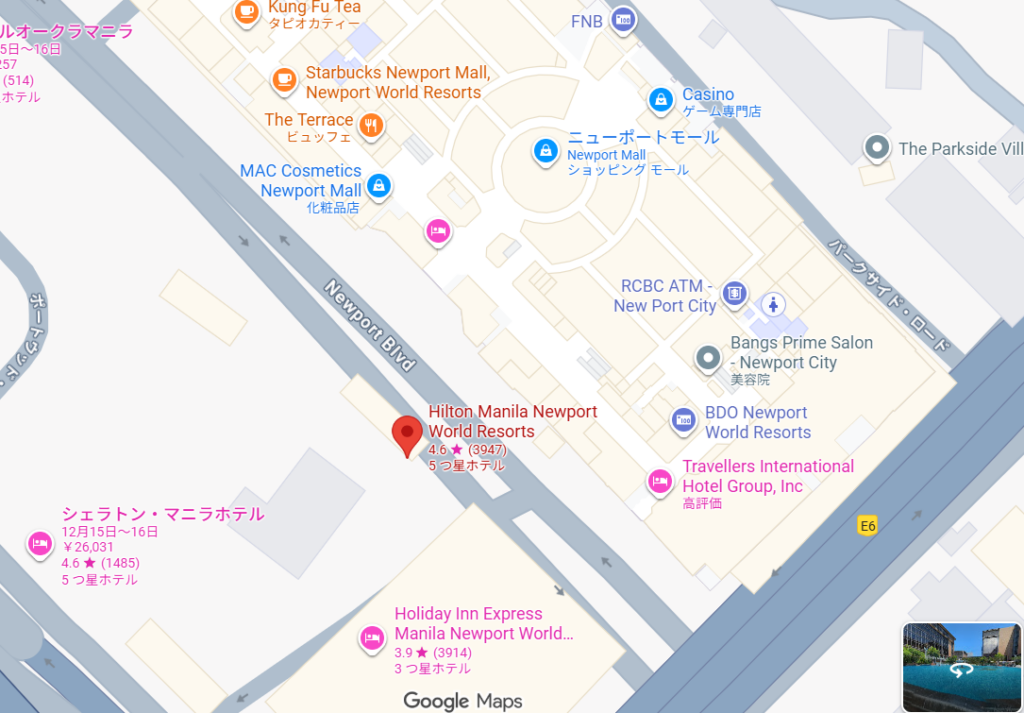Open The Parkside Villas marker

(x=878, y=149)
